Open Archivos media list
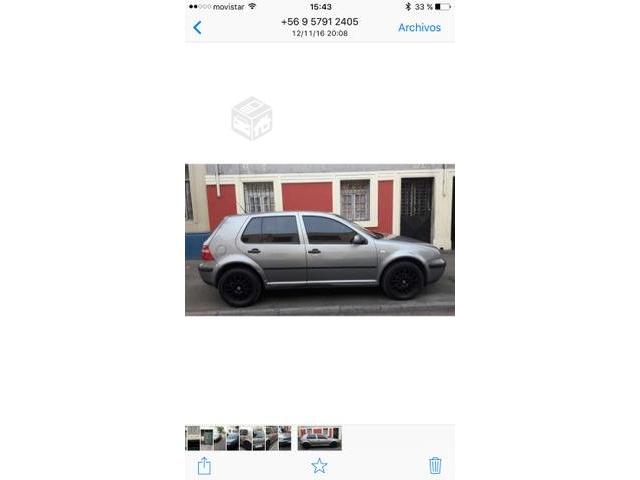The width and height of the screenshot is (640, 480). click(419, 28)
